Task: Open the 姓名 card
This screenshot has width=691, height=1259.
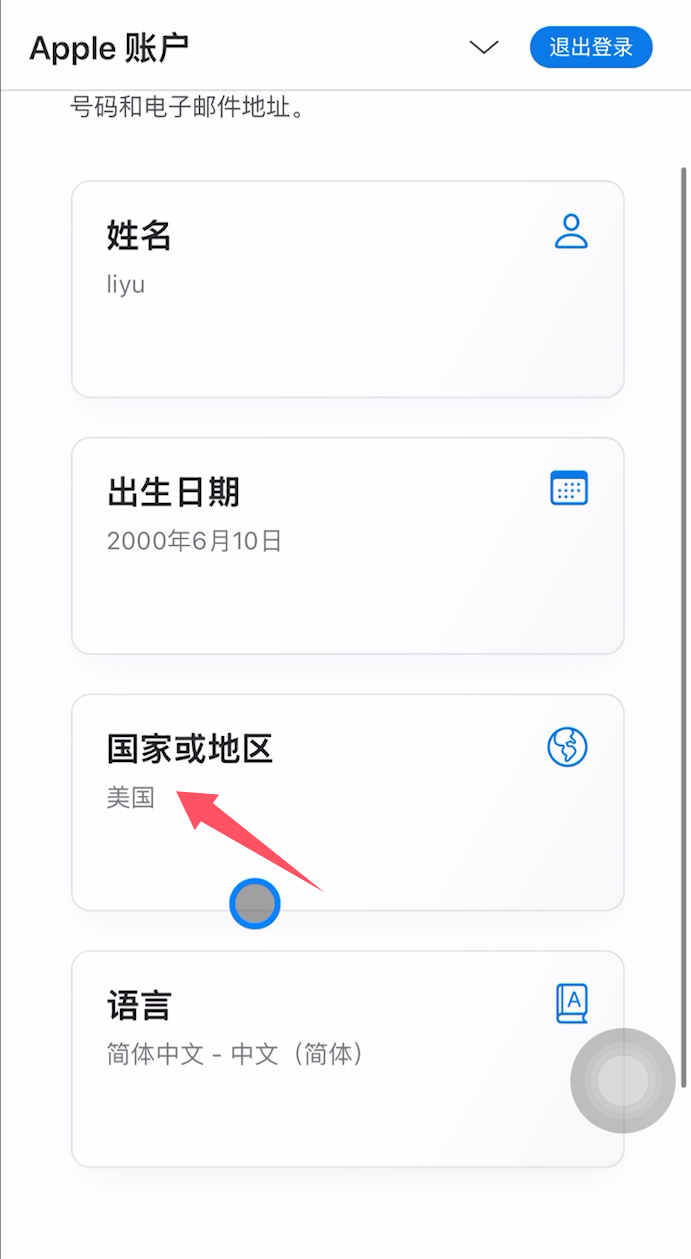Action: [x=347, y=289]
